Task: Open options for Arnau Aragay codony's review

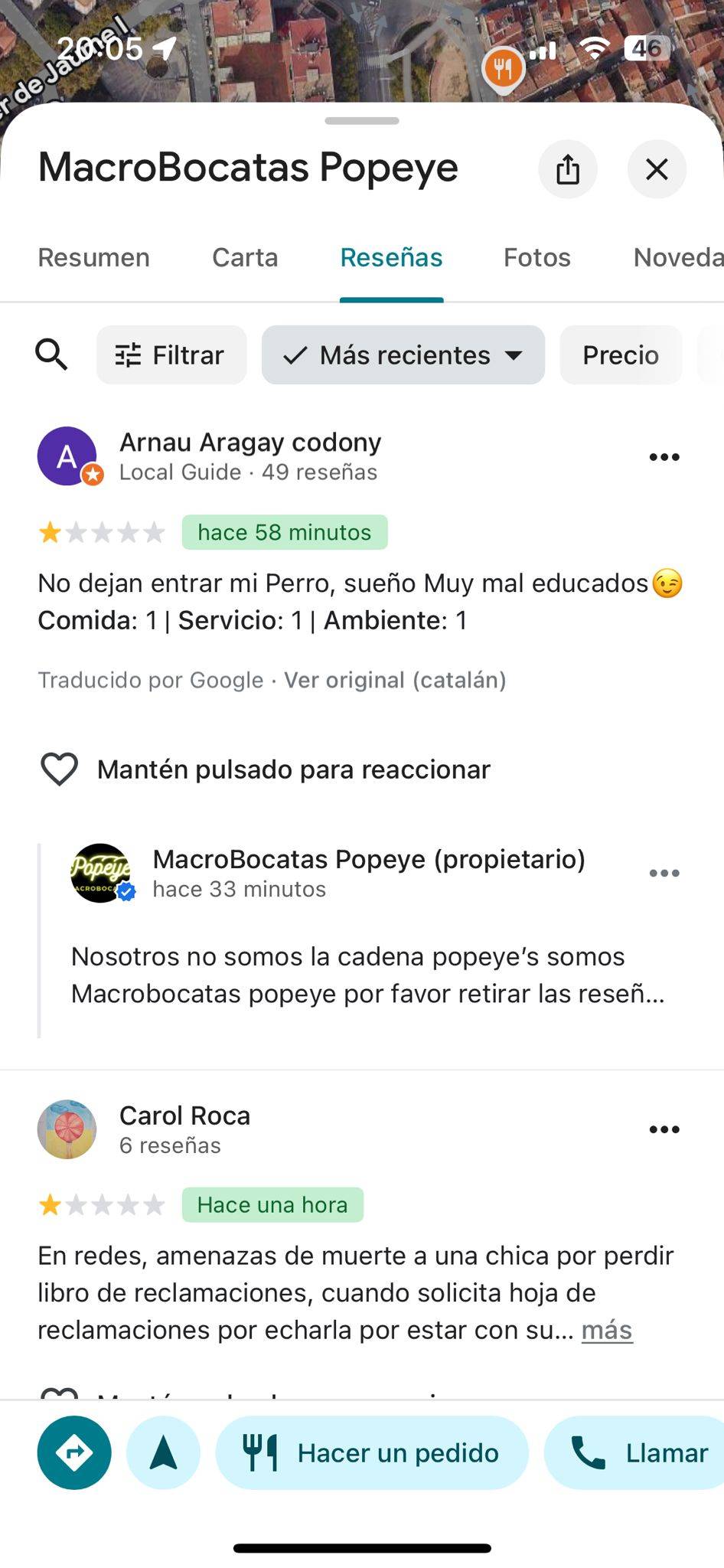Action: click(x=664, y=457)
